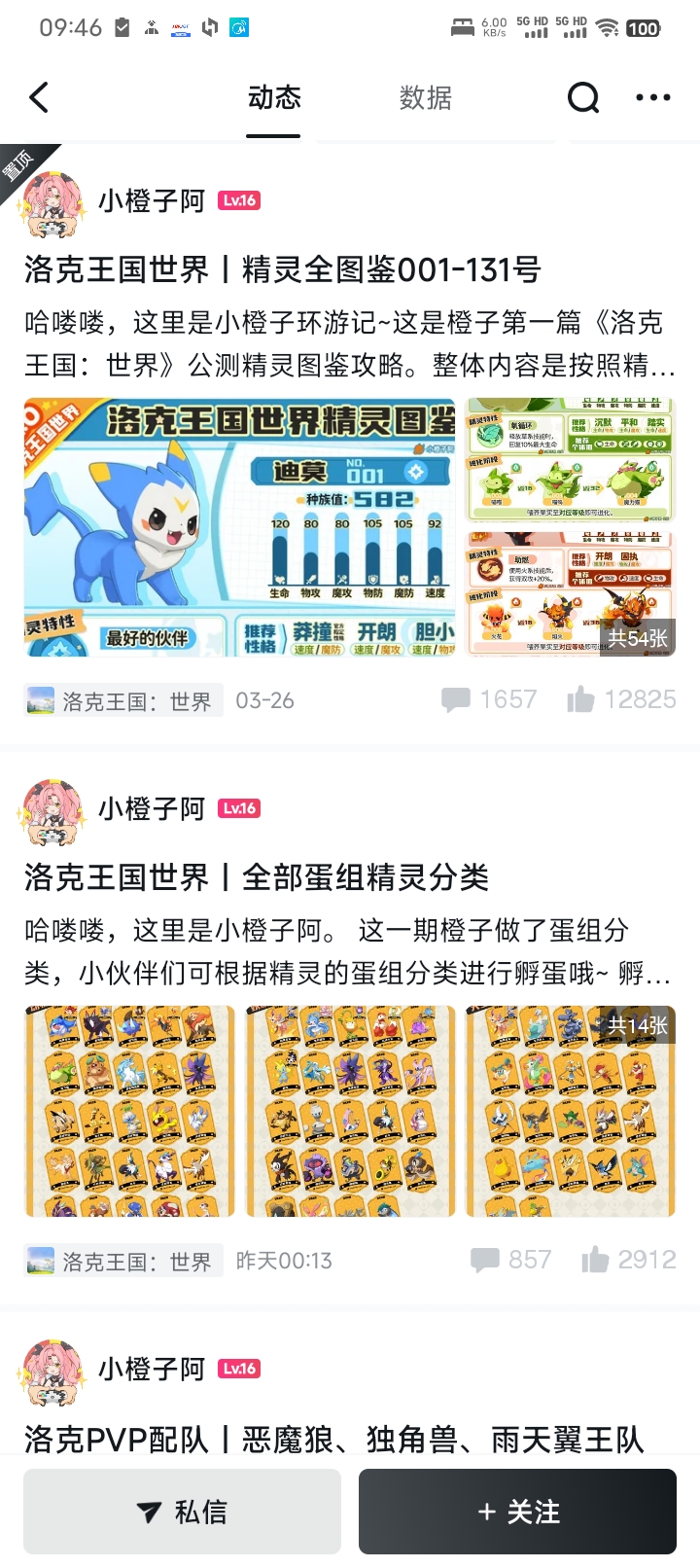Open the 共54张 image gallery tile
This screenshot has height=1568, width=700.
pyautogui.click(x=571, y=593)
